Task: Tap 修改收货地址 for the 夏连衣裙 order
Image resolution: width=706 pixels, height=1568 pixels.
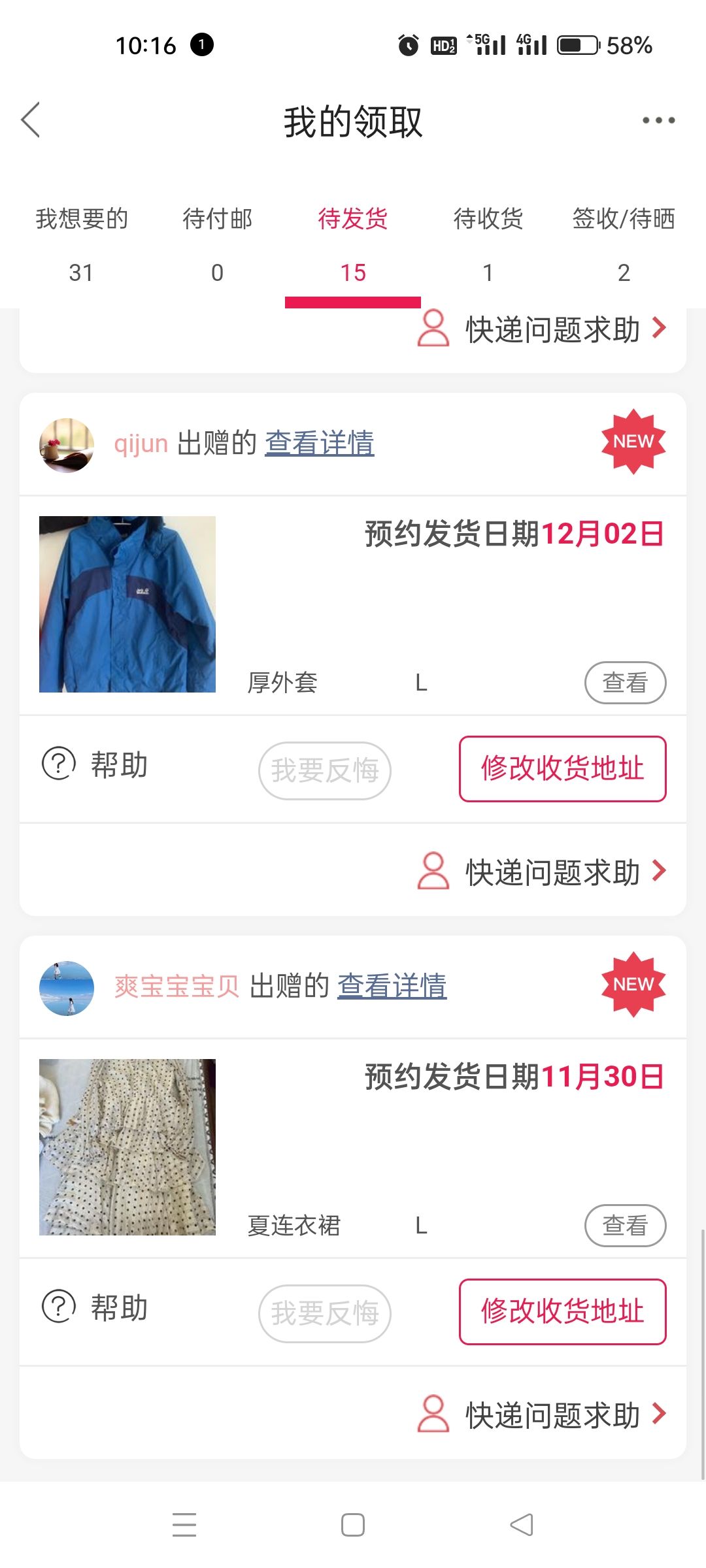Action: (x=563, y=1312)
